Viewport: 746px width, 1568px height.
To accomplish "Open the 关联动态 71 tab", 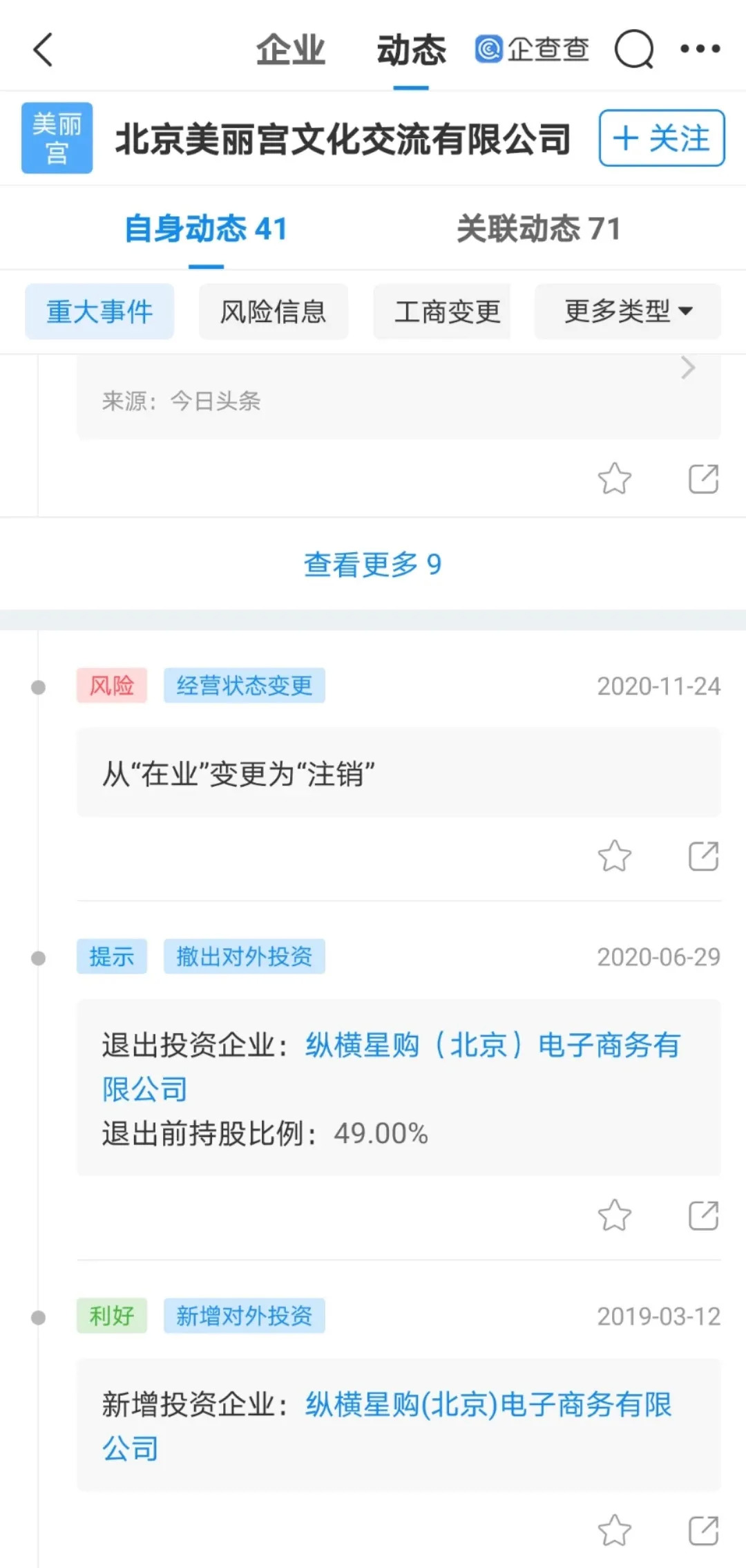I will pos(539,231).
